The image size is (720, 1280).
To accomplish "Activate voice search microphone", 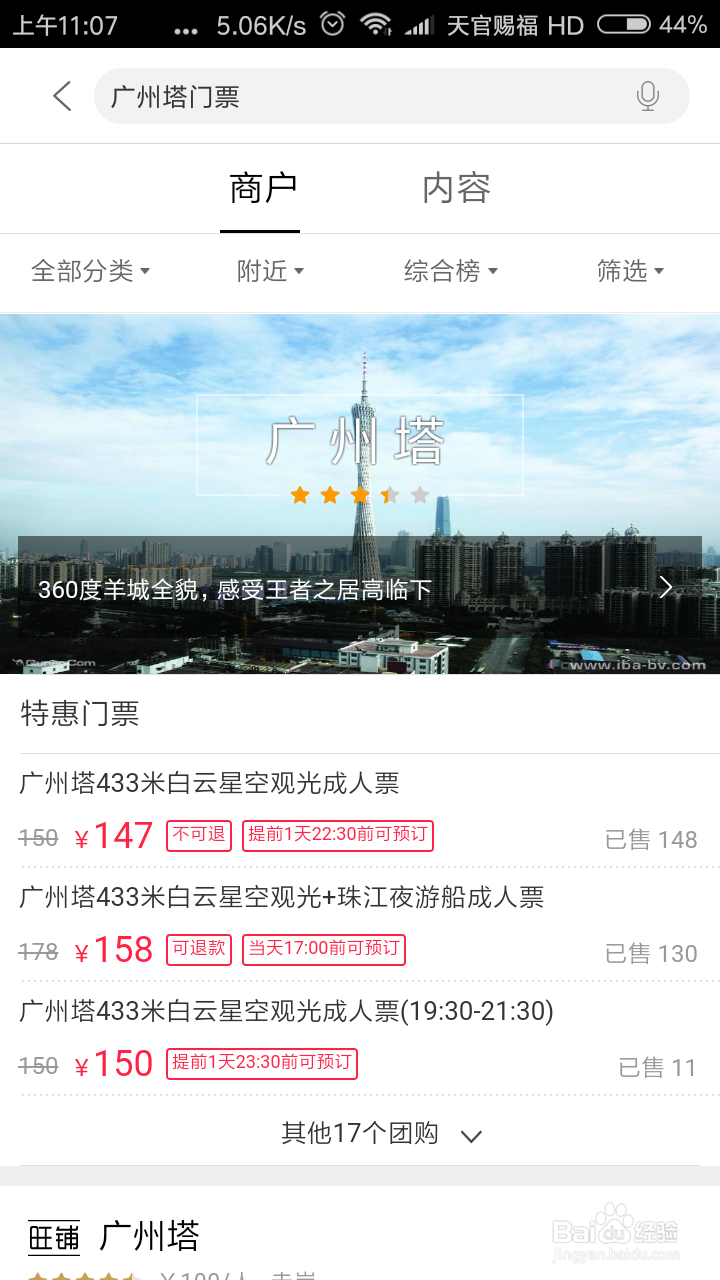I will pyautogui.click(x=647, y=95).
